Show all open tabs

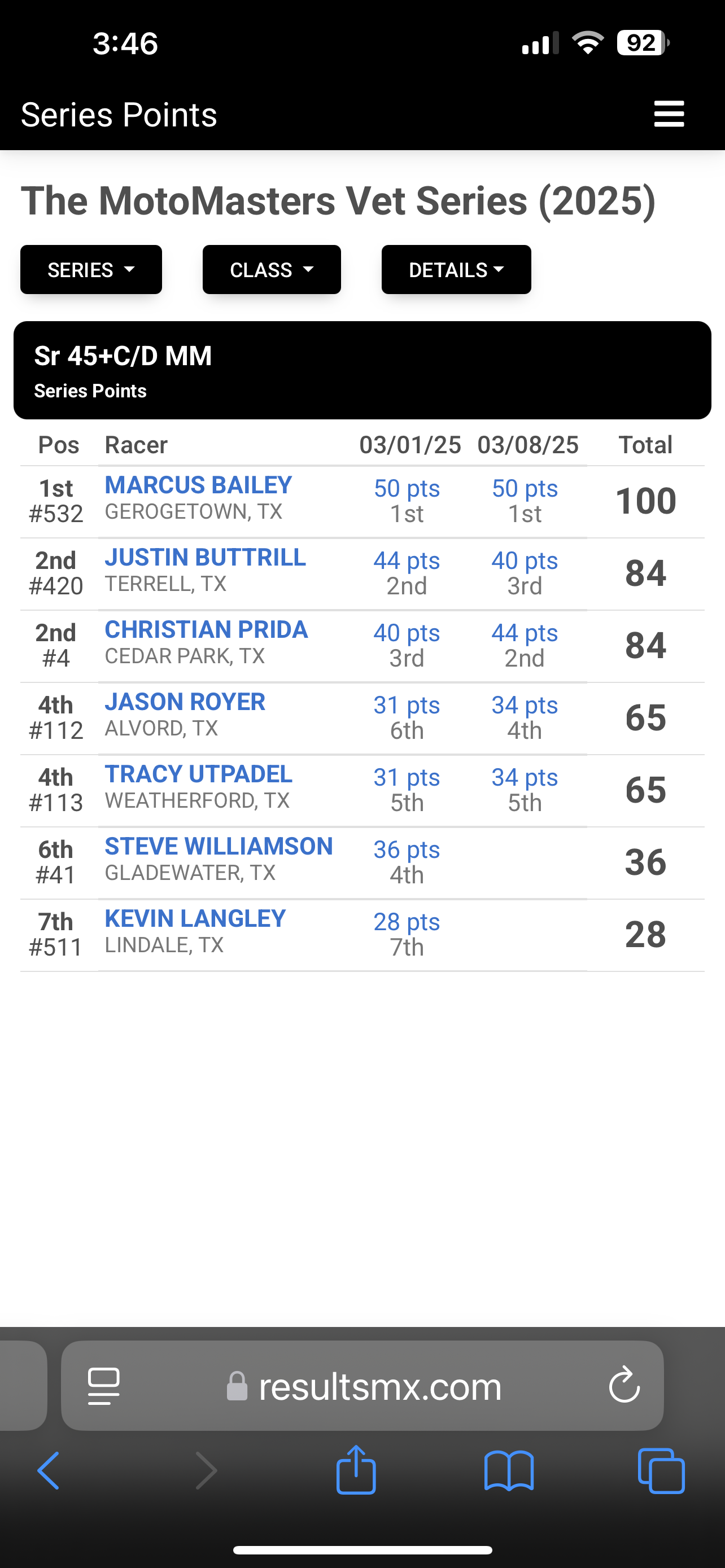pos(661,1470)
